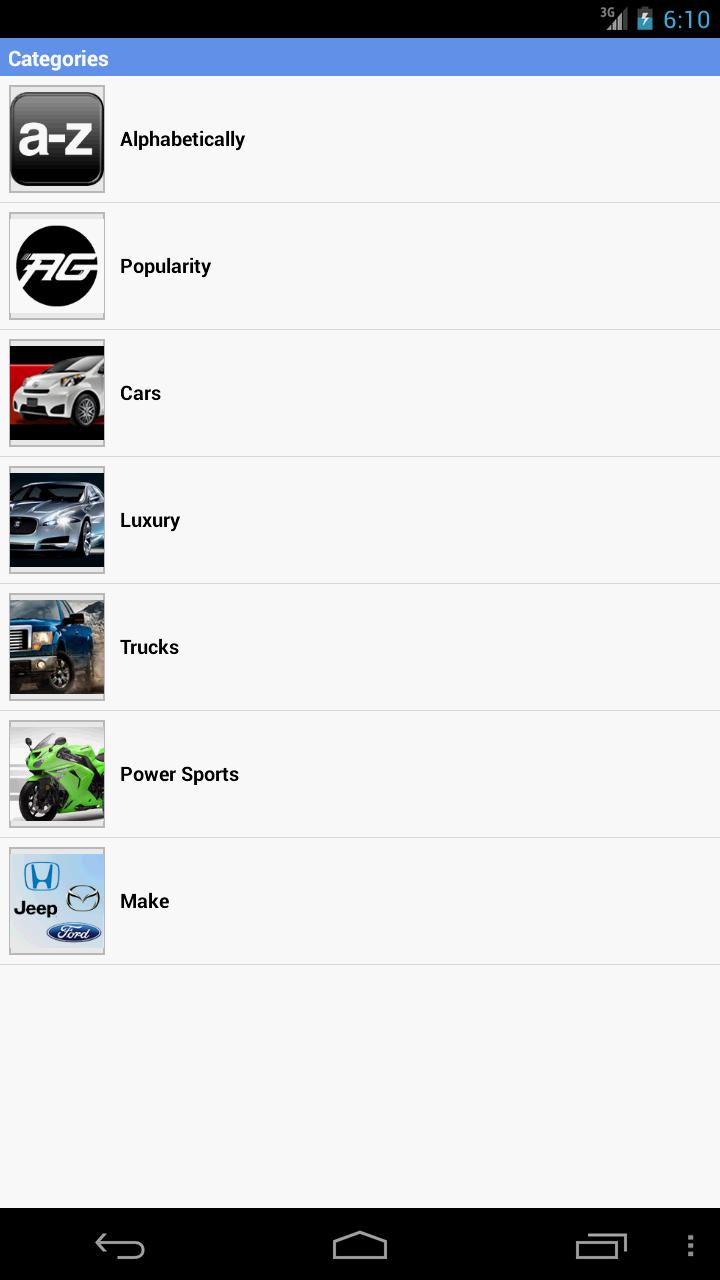
Task: Open the Cars category row
Action: 360,393
